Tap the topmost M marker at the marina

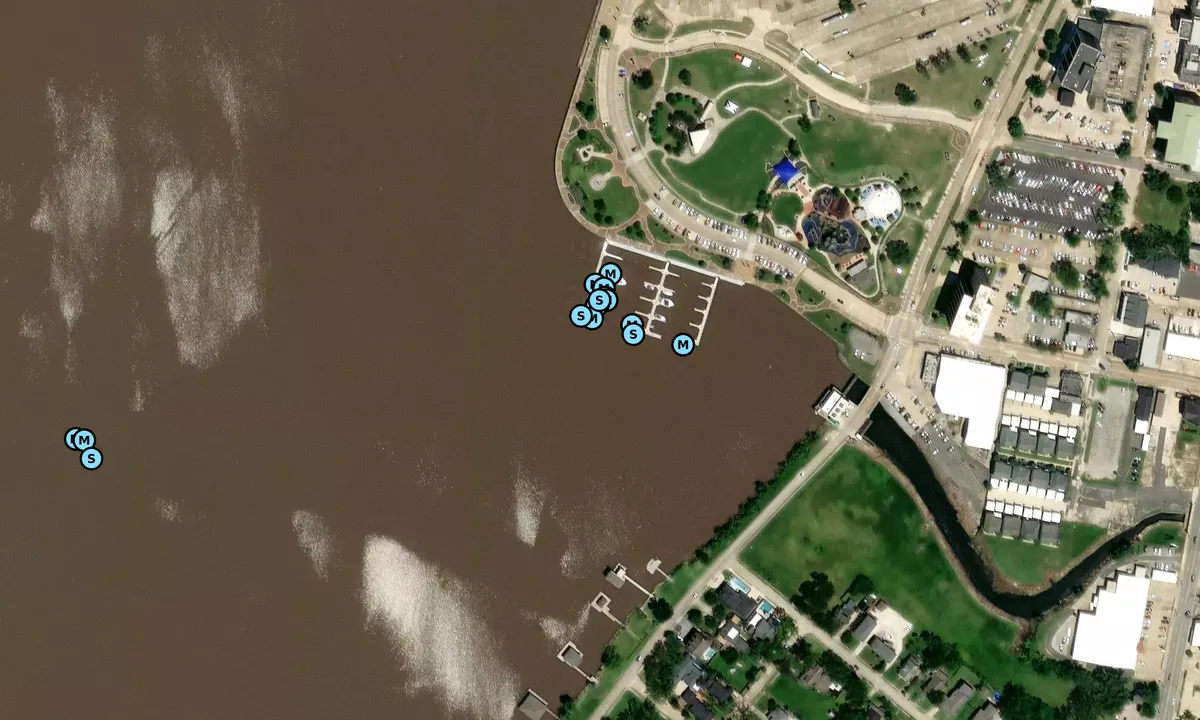click(x=611, y=273)
